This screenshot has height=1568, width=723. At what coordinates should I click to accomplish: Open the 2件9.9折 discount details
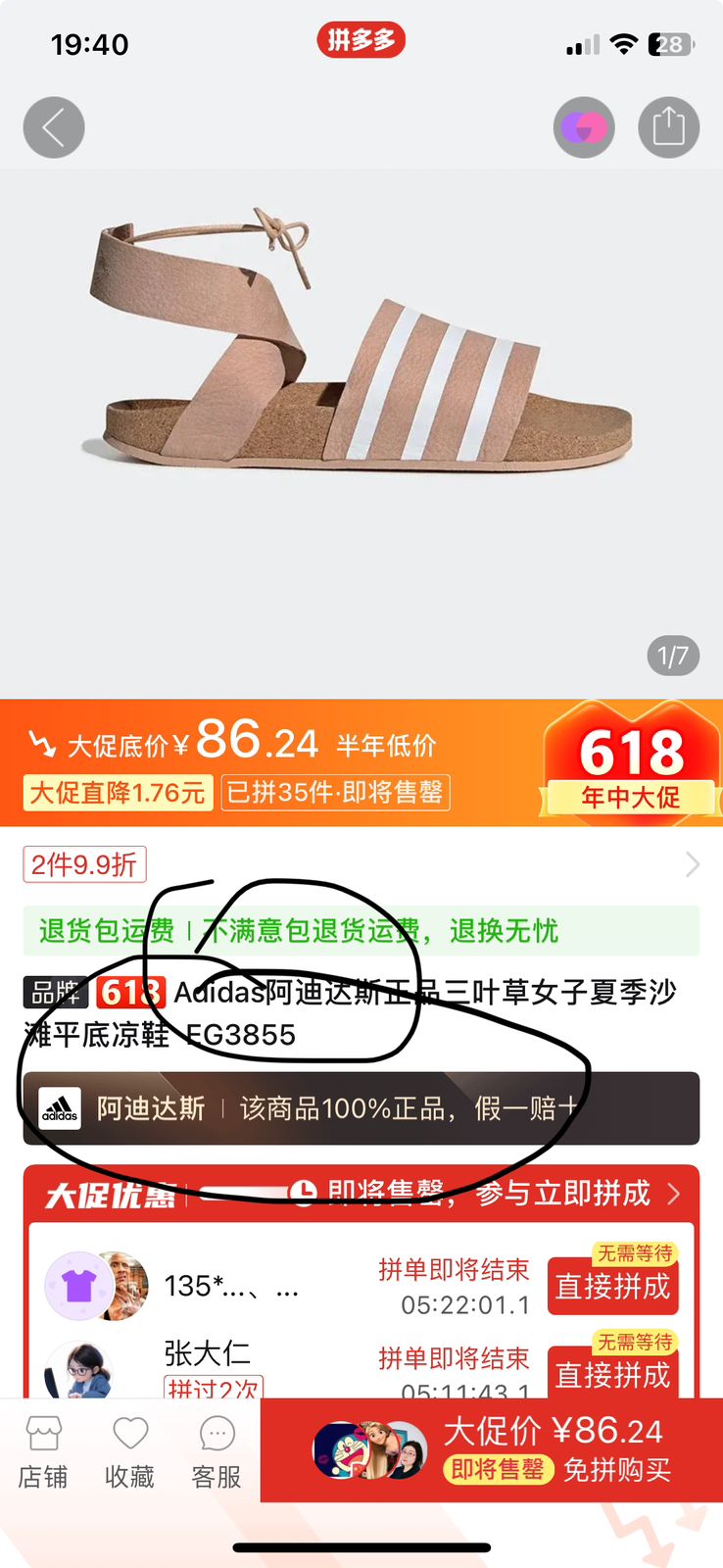point(85,864)
